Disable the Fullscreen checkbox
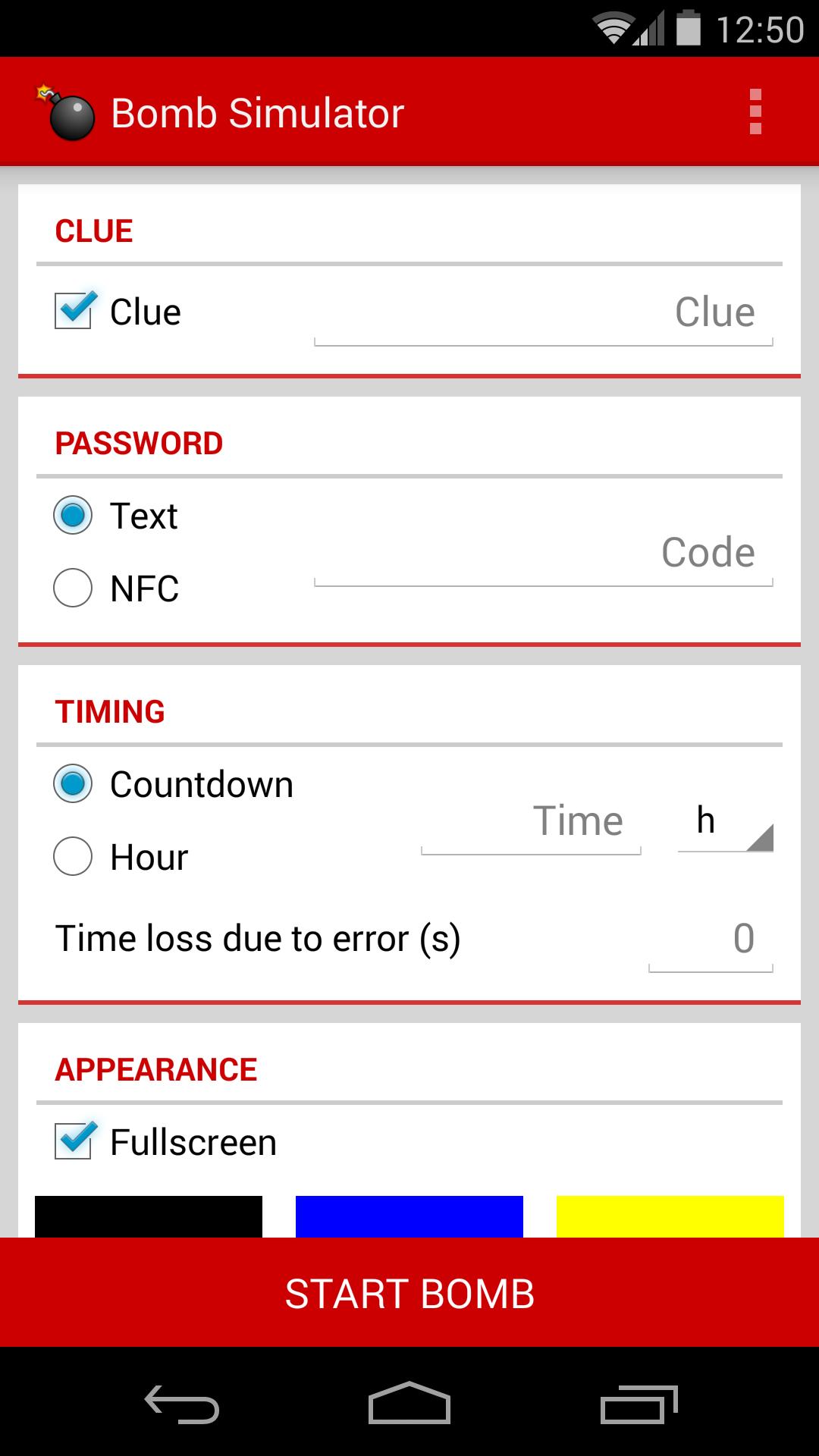819x1456 pixels. (x=74, y=1141)
